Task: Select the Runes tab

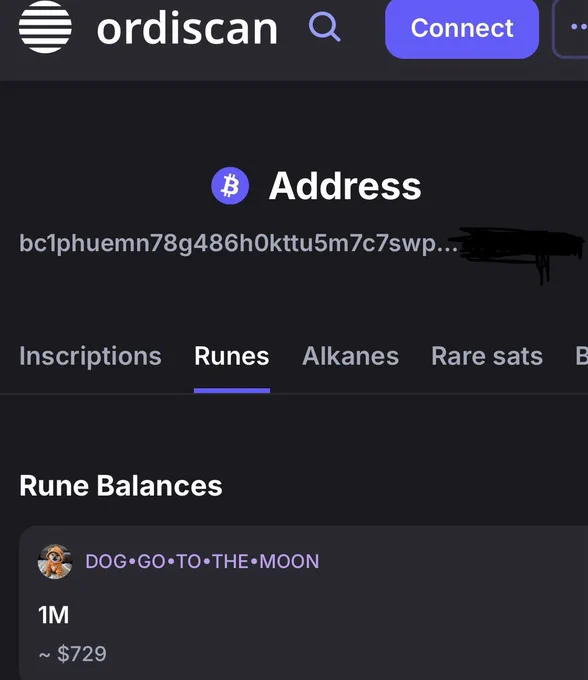Action: tap(232, 356)
